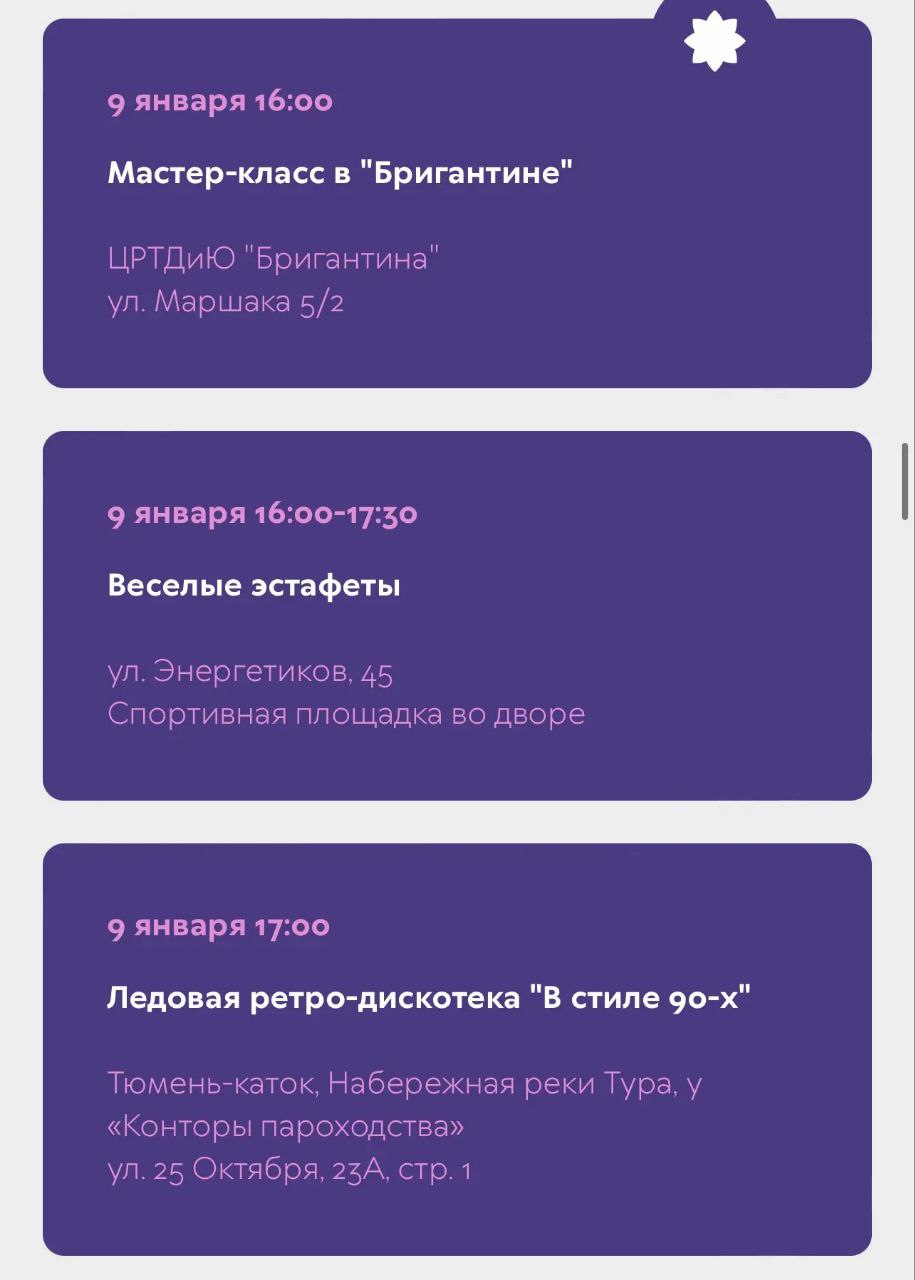Select the title Веселые эстафеты

253,585
